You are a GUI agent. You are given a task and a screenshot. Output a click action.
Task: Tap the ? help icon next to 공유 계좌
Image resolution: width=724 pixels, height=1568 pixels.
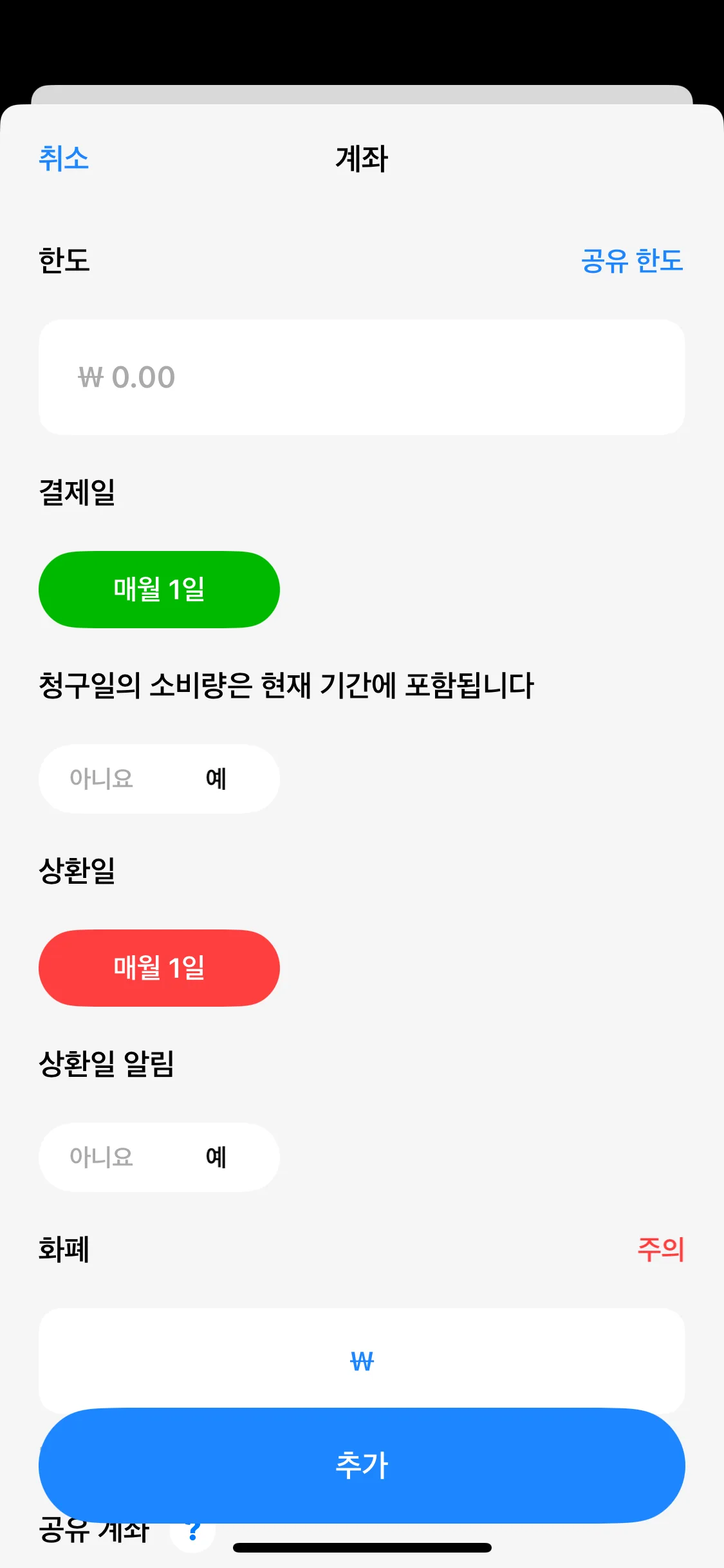click(x=192, y=1532)
